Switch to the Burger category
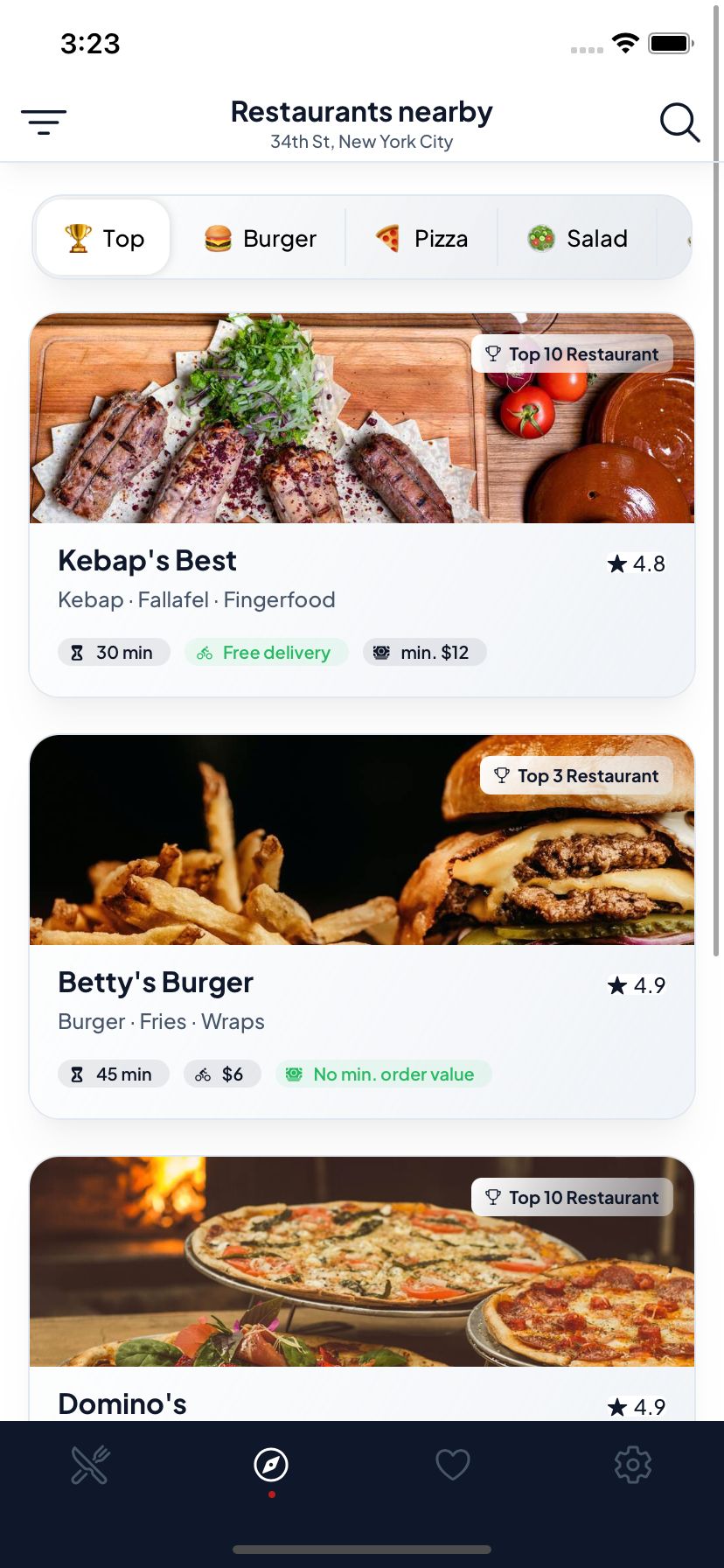Viewport: 724px width, 1568px height. (261, 238)
